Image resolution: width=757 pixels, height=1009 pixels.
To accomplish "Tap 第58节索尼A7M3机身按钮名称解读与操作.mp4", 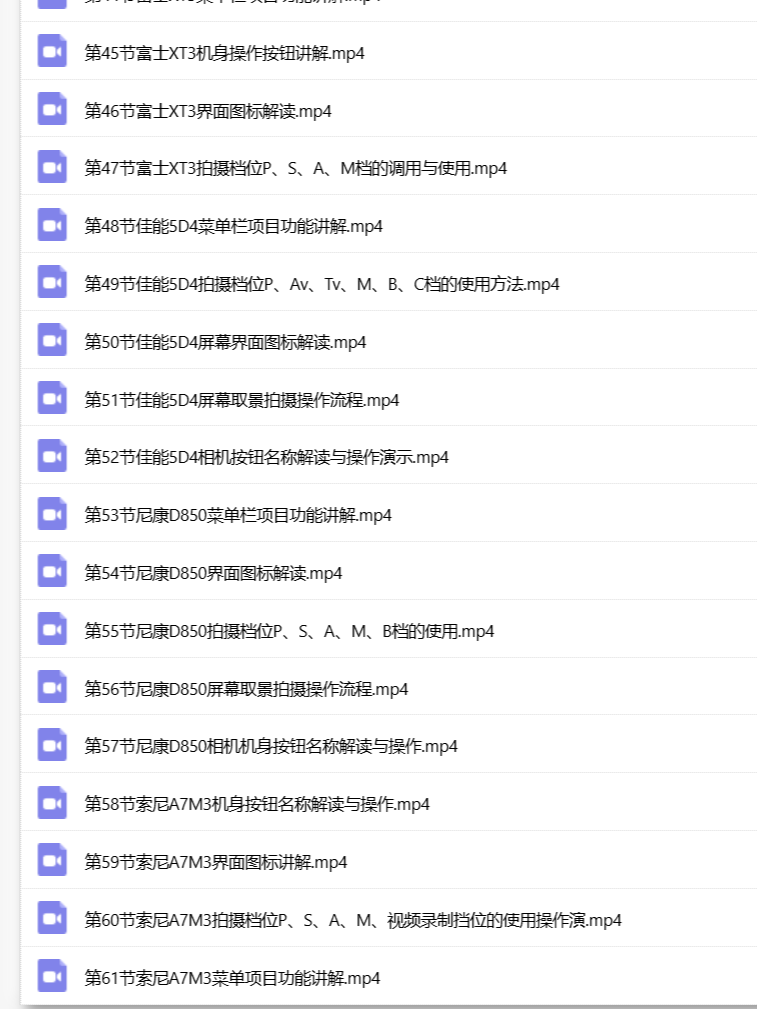I will tap(257, 804).
